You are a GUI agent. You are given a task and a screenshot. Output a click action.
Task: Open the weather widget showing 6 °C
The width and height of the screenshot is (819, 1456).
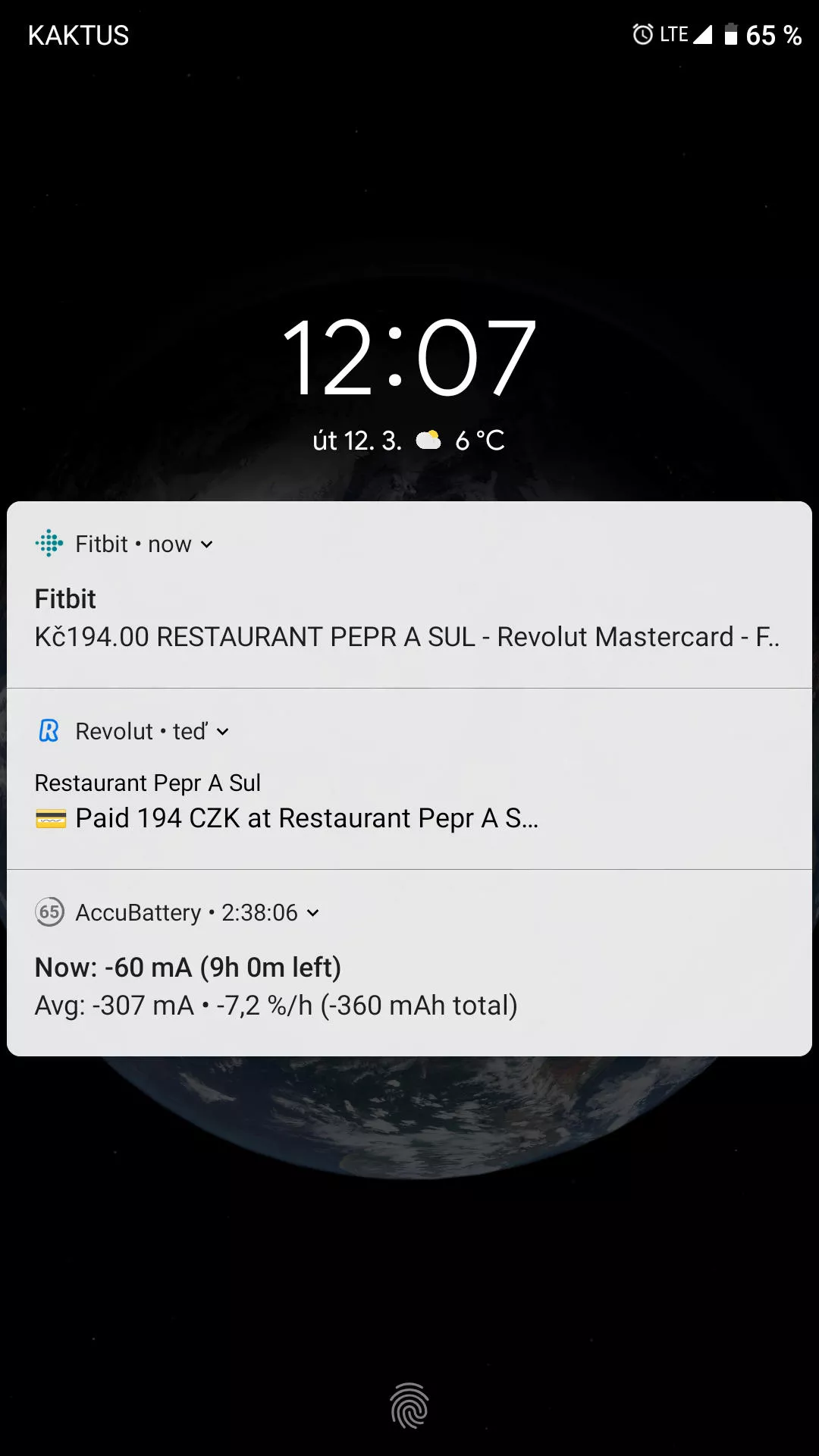(x=460, y=441)
